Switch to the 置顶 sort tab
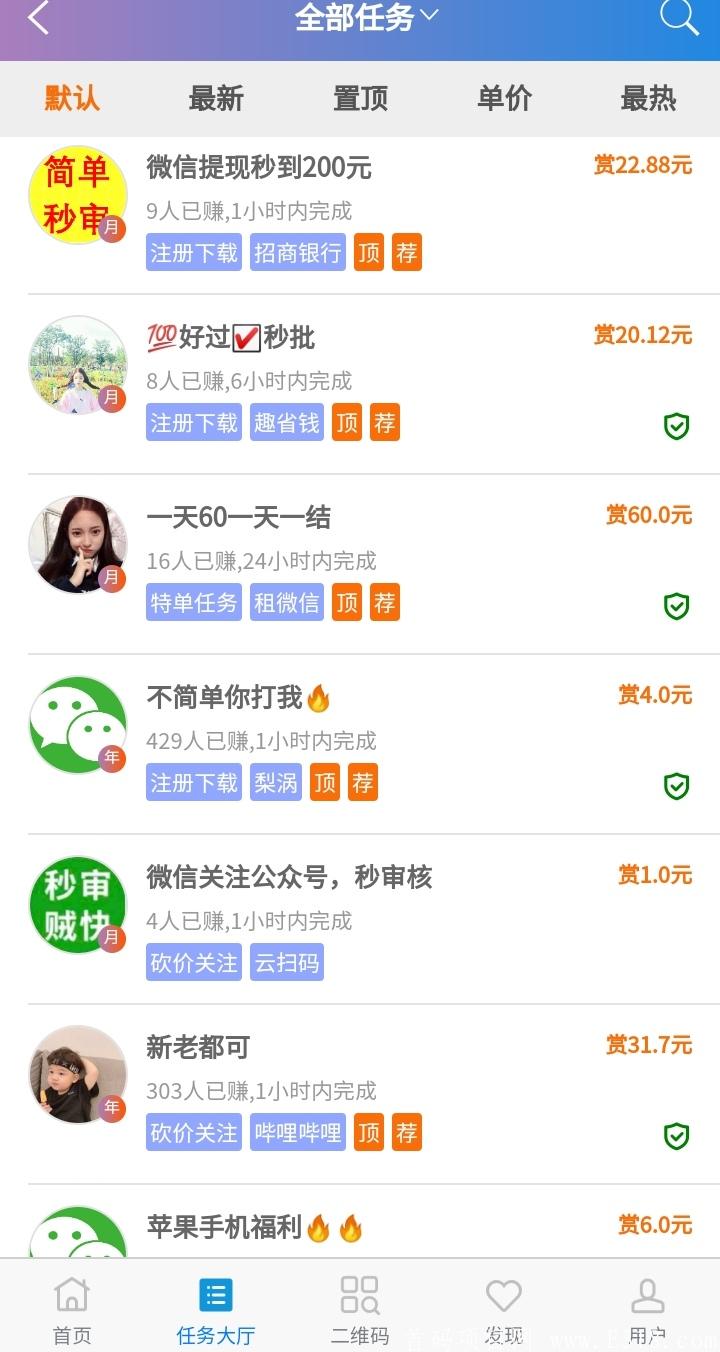Screen dimensions: 720x1352 [360, 99]
